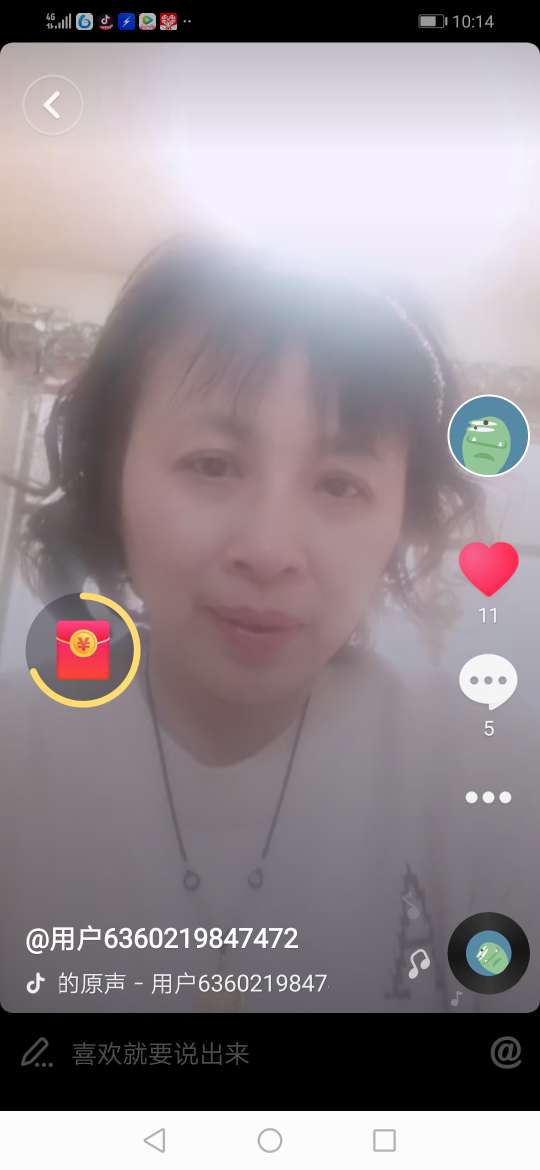540x1170 pixels.
Task: Open the spinning music disc
Action: [489, 953]
